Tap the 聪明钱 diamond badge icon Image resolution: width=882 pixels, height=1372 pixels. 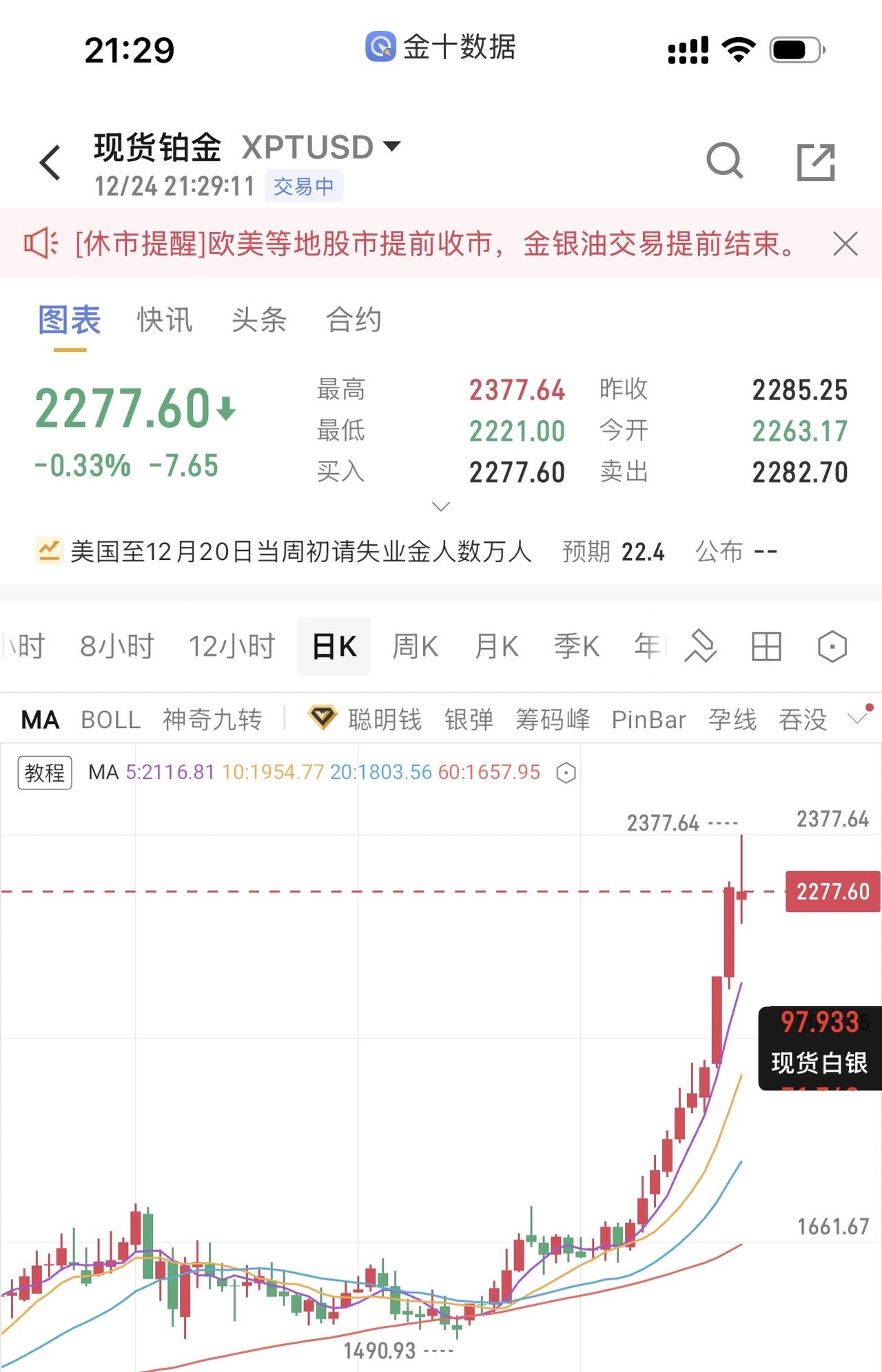coord(323,718)
